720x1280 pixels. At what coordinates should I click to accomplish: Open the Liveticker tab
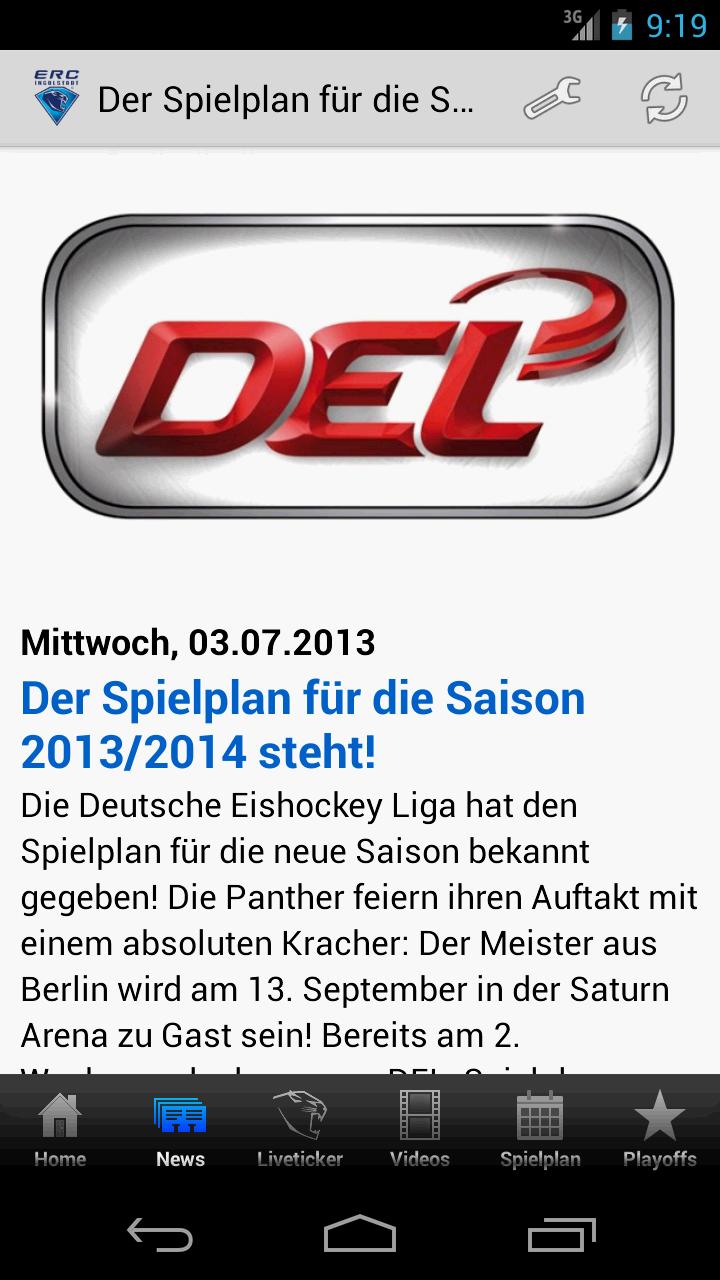300,1128
